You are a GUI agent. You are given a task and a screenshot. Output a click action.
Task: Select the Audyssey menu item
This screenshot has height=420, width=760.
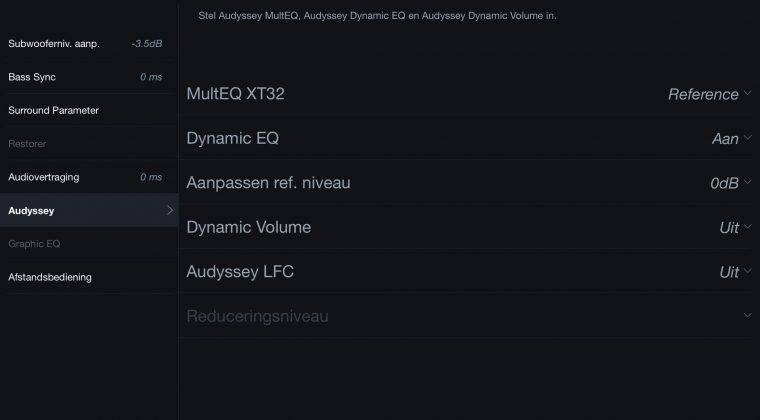[x=88, y=210]
